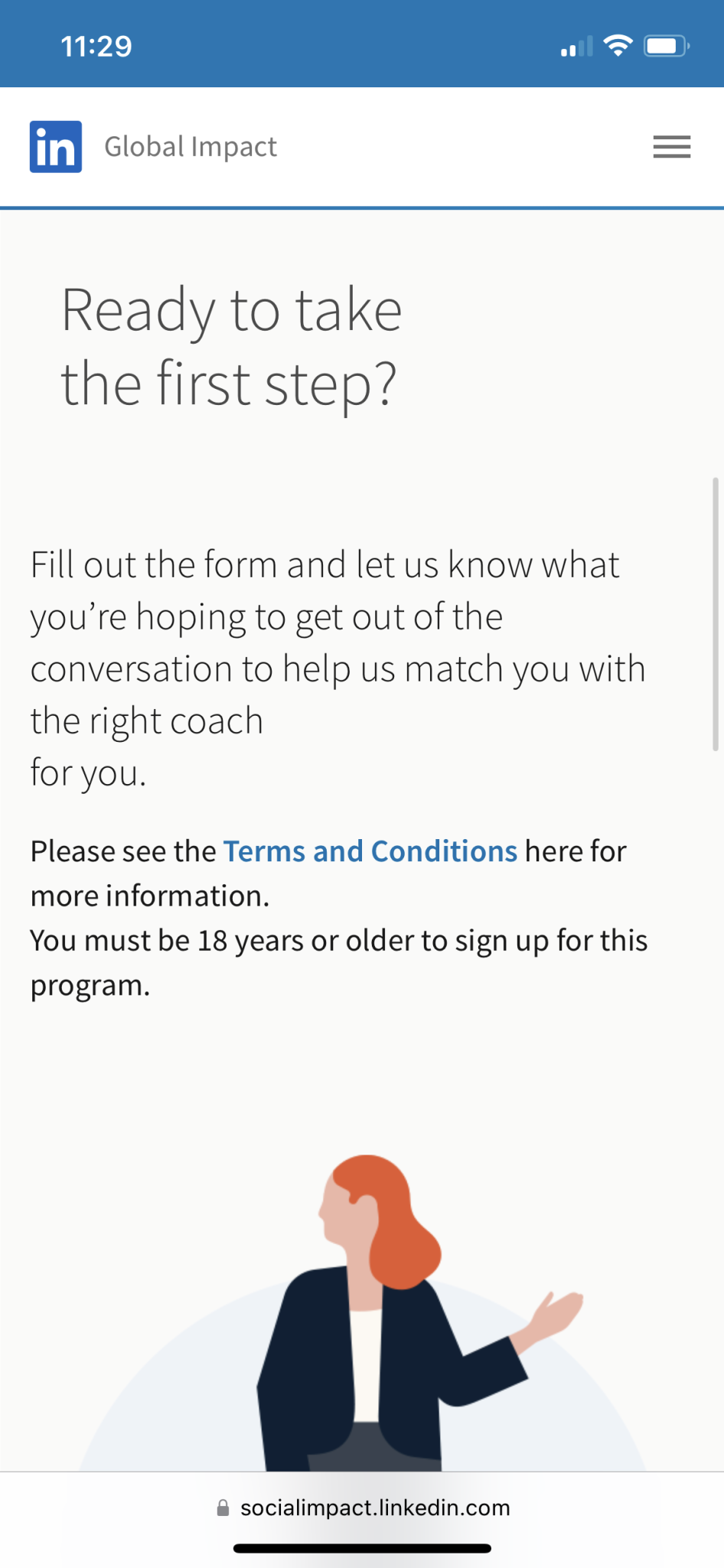Tap the browser bottom toolbar area
This screenshot has width=724, height=1568.
pyautogui.click(x=362, y=1508)
